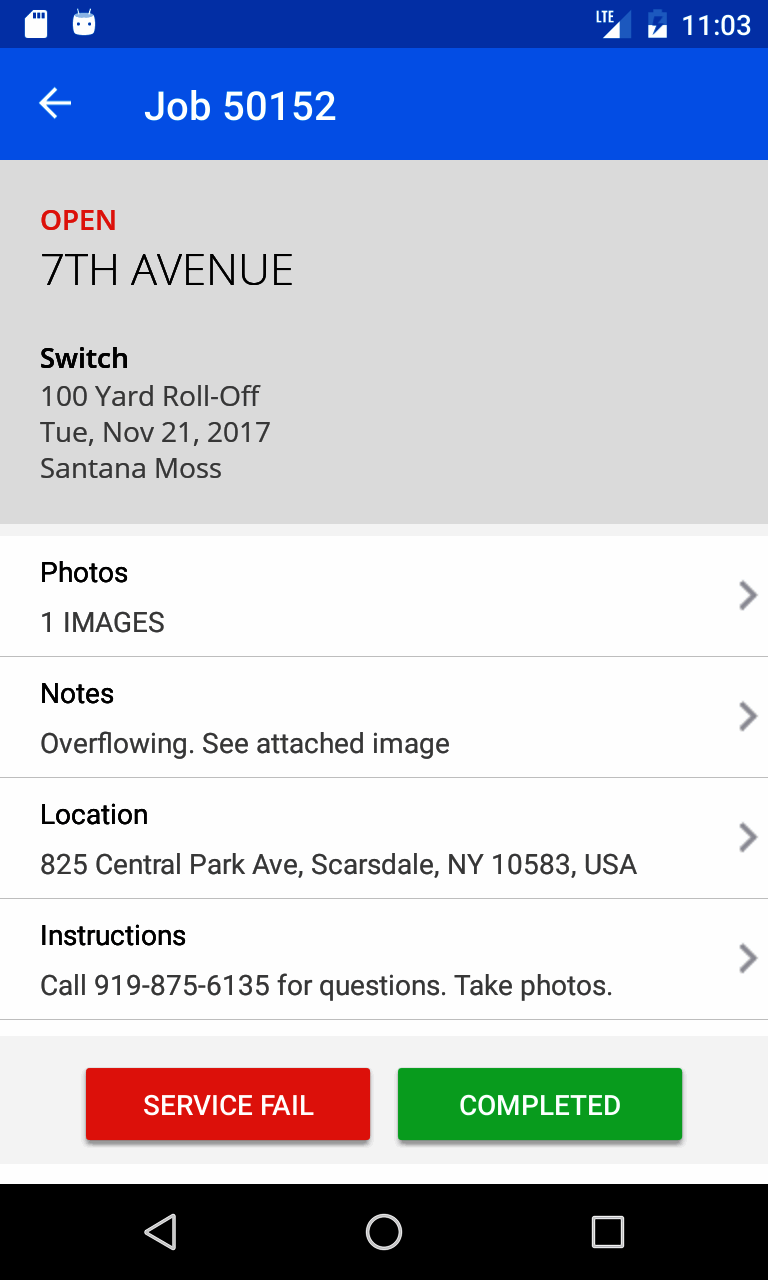The width and height of the screenshot is (768, 1280).
Task: Open recent apps from navigation bar
Action: pyautogui.click(x=607, y=1232)
